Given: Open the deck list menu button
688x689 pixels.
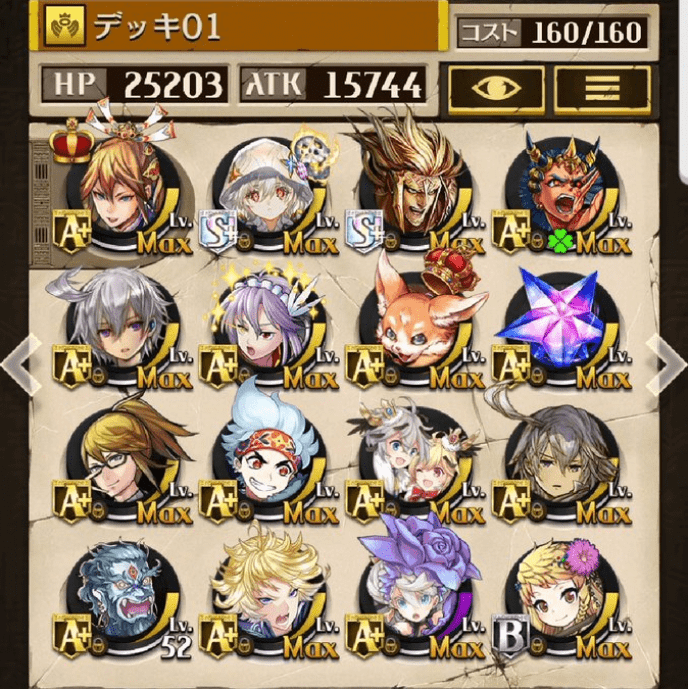Looking at the screenshot, I should pyautogui.click(x=602, y=89).
